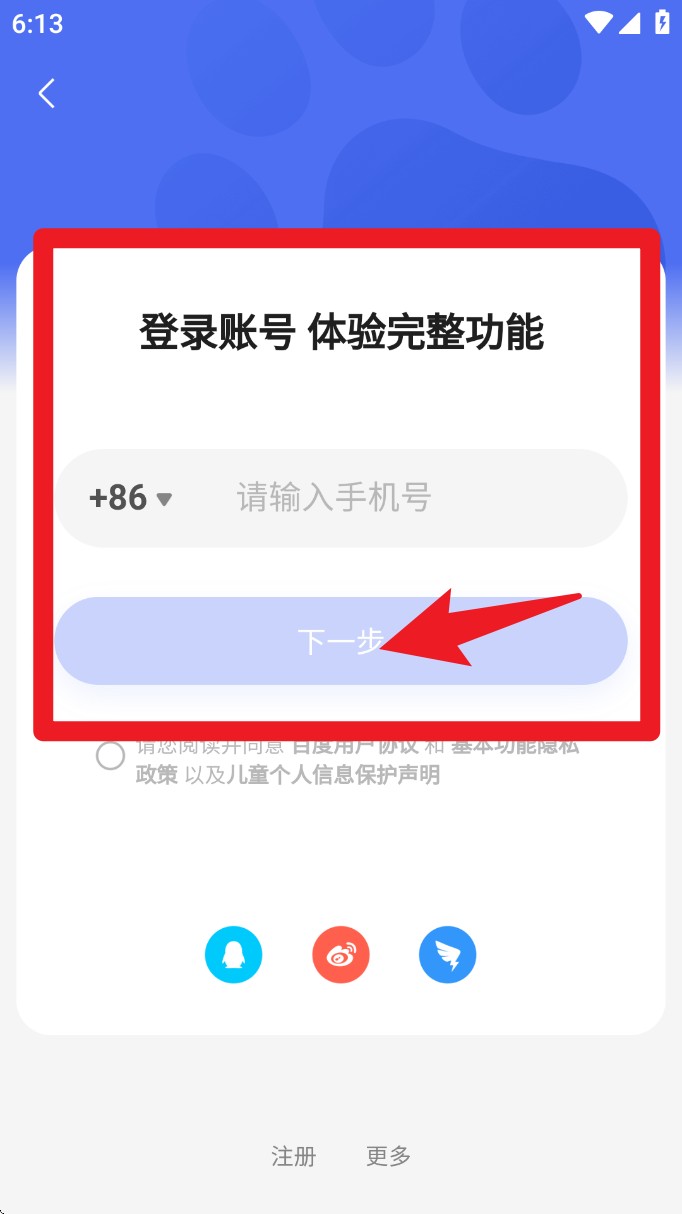682x1214 pixels.
Task: Open 儿童个人信息保护声明 link
Action: (x=333, y=776)
